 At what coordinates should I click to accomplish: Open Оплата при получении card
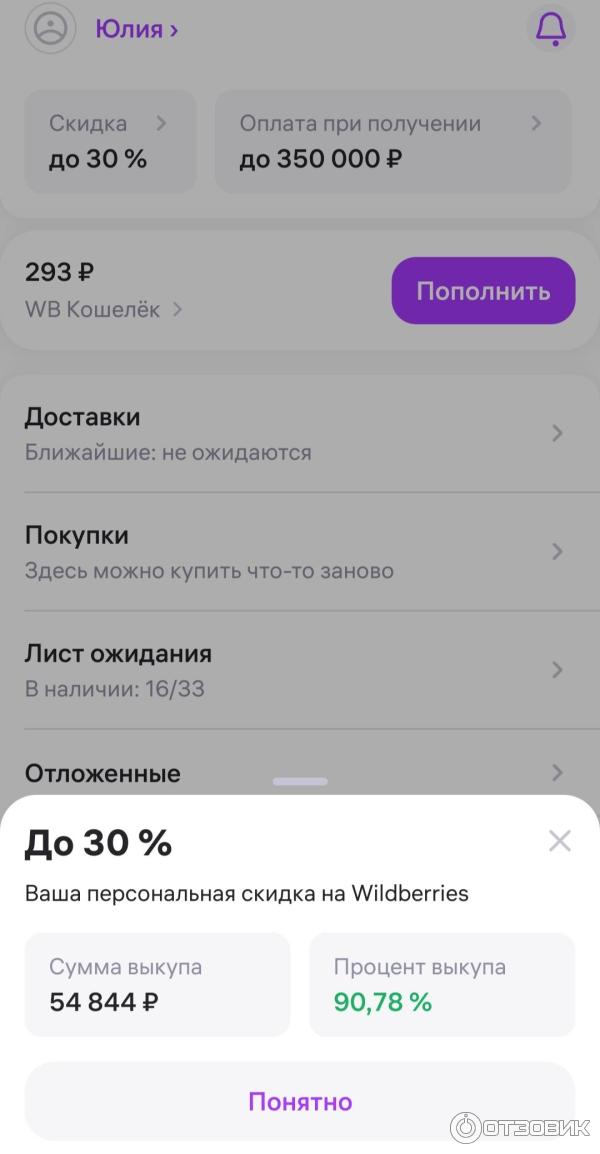tap(392, 141)
